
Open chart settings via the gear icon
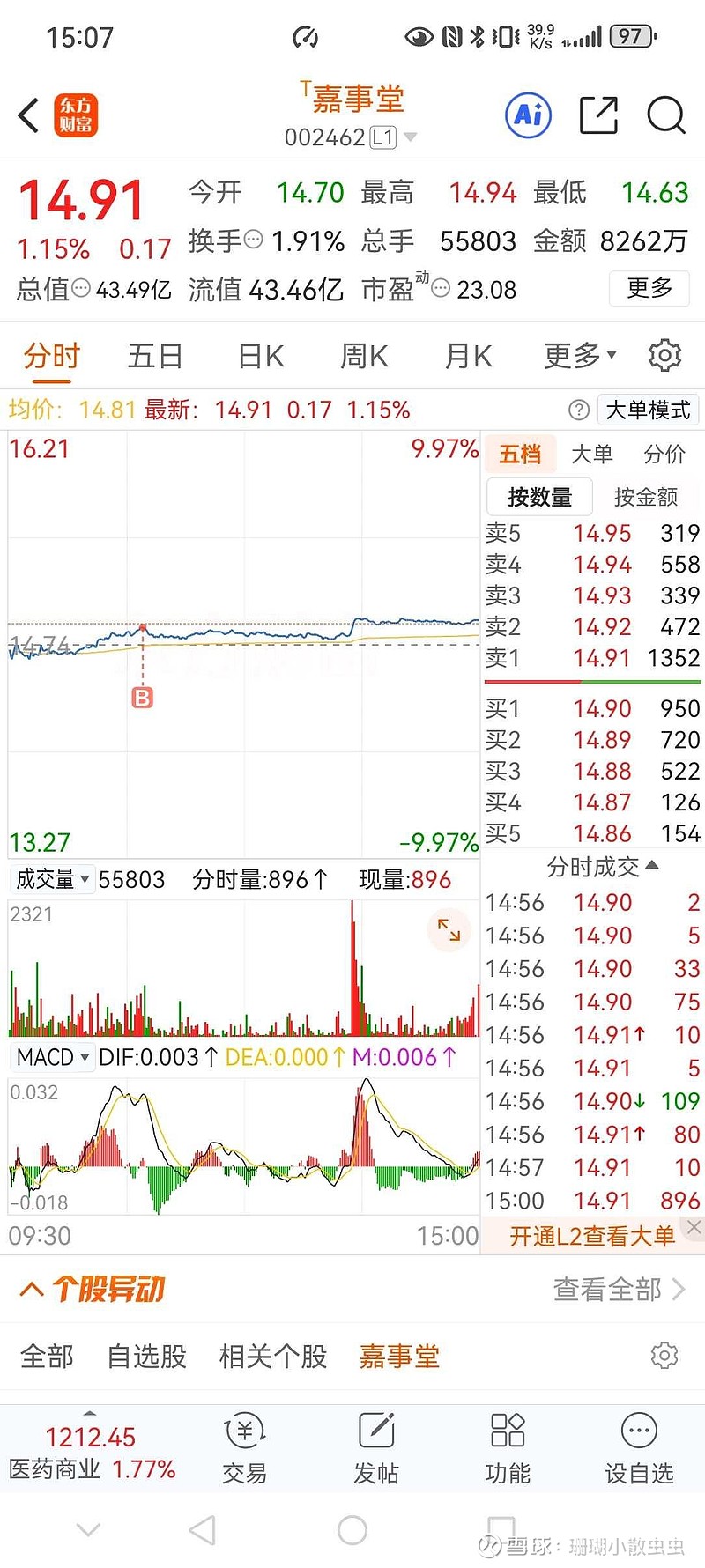(x=665, y=355)
